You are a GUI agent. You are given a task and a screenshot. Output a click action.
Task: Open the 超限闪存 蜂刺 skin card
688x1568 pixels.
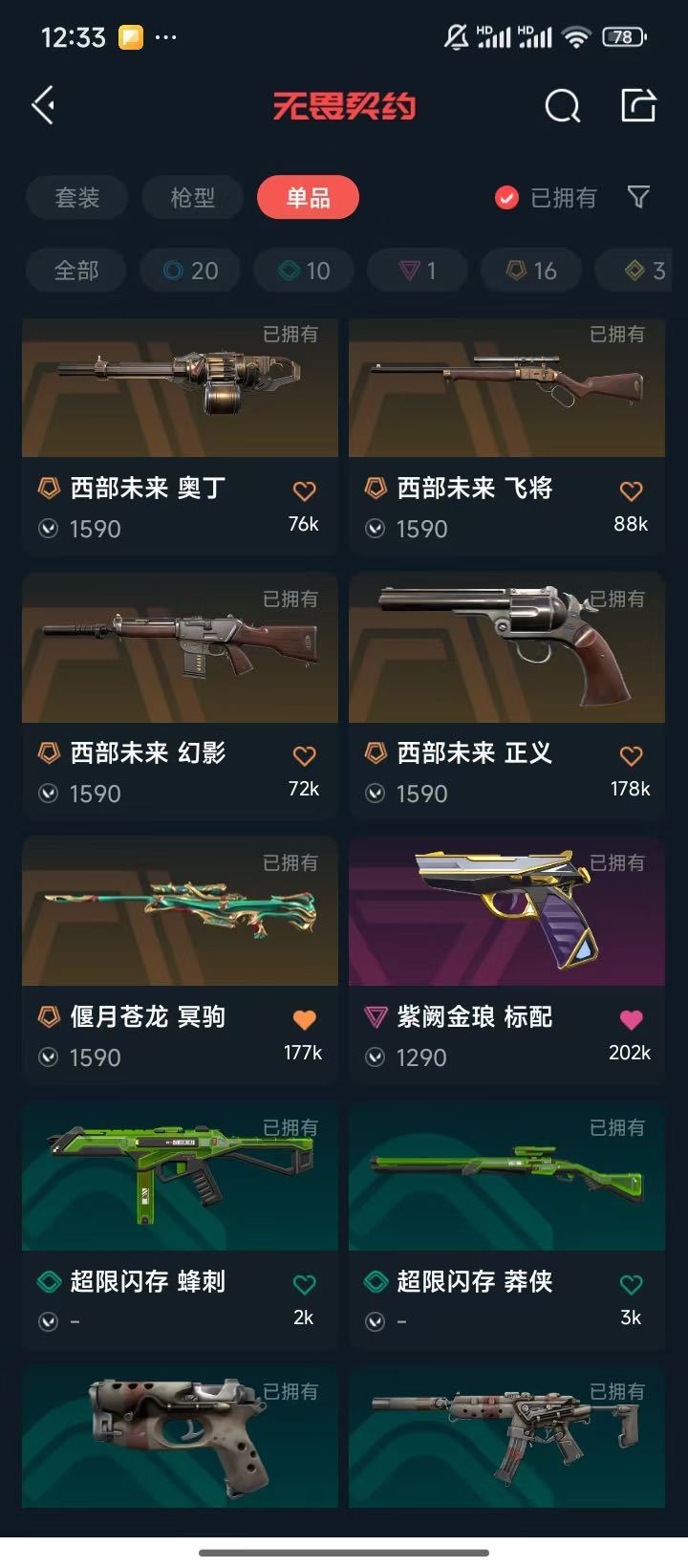tap(180, 1228)
